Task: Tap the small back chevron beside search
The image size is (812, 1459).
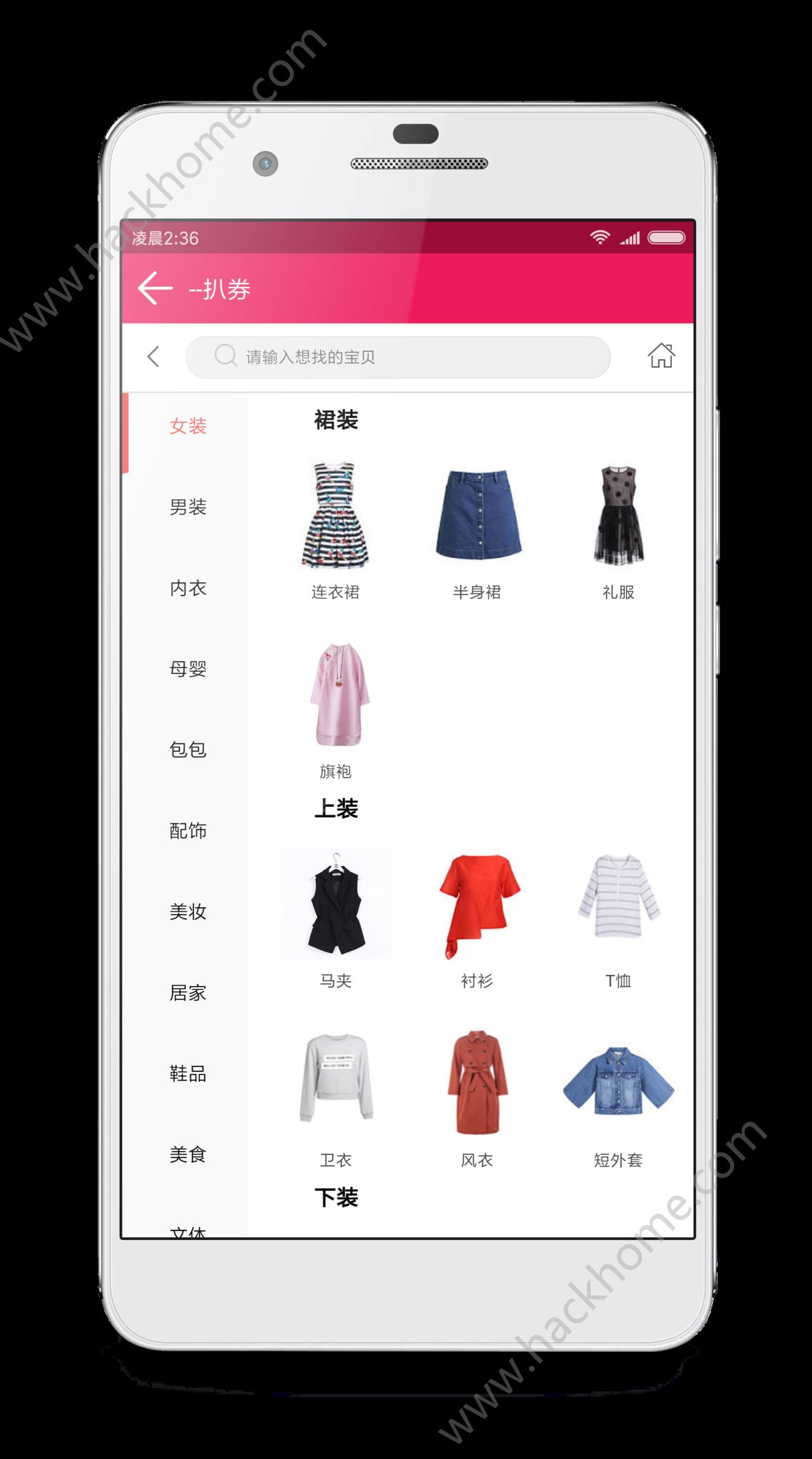Action: pos(154,357)
